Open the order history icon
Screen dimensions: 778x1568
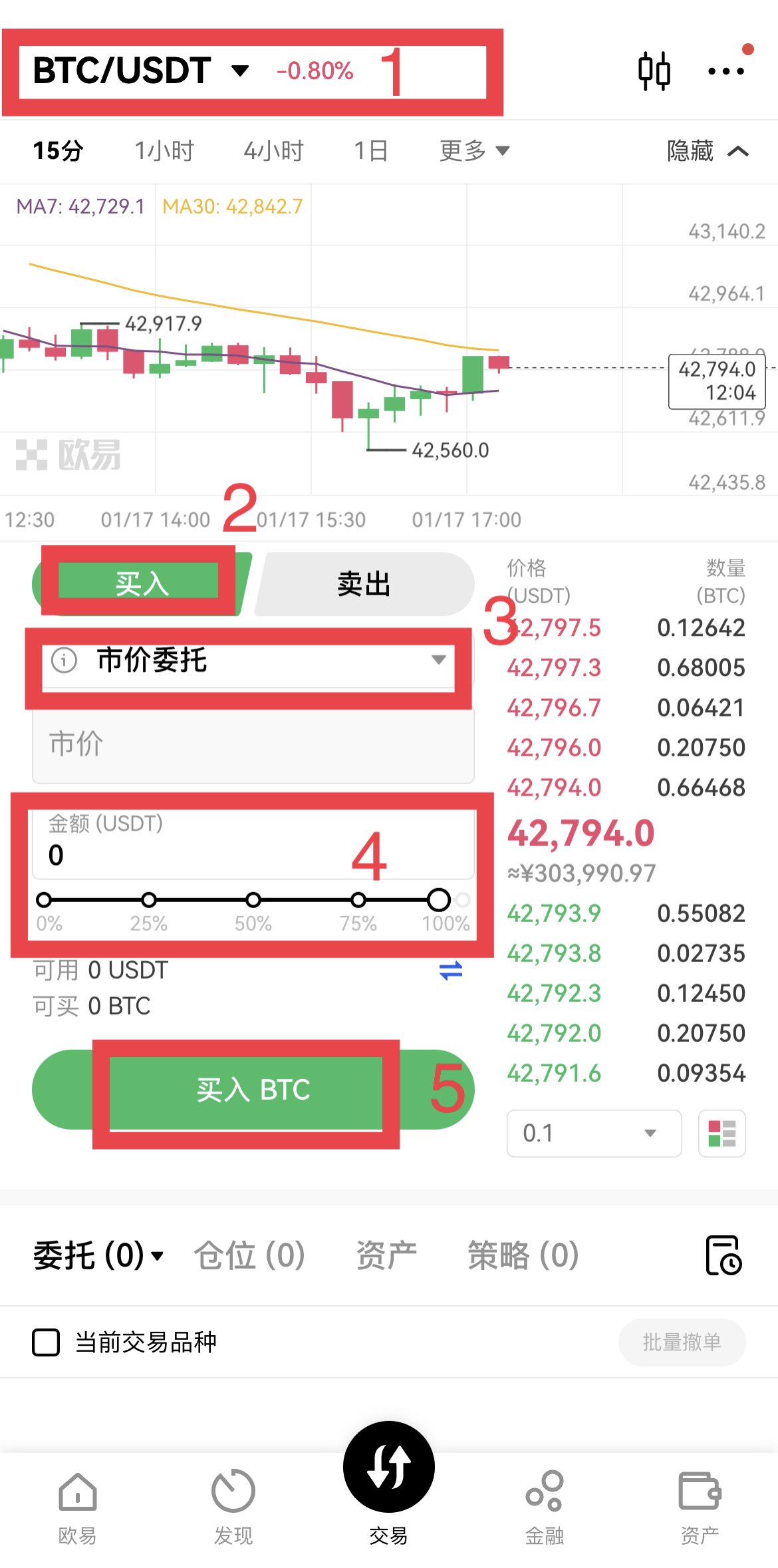[723, 1255]
